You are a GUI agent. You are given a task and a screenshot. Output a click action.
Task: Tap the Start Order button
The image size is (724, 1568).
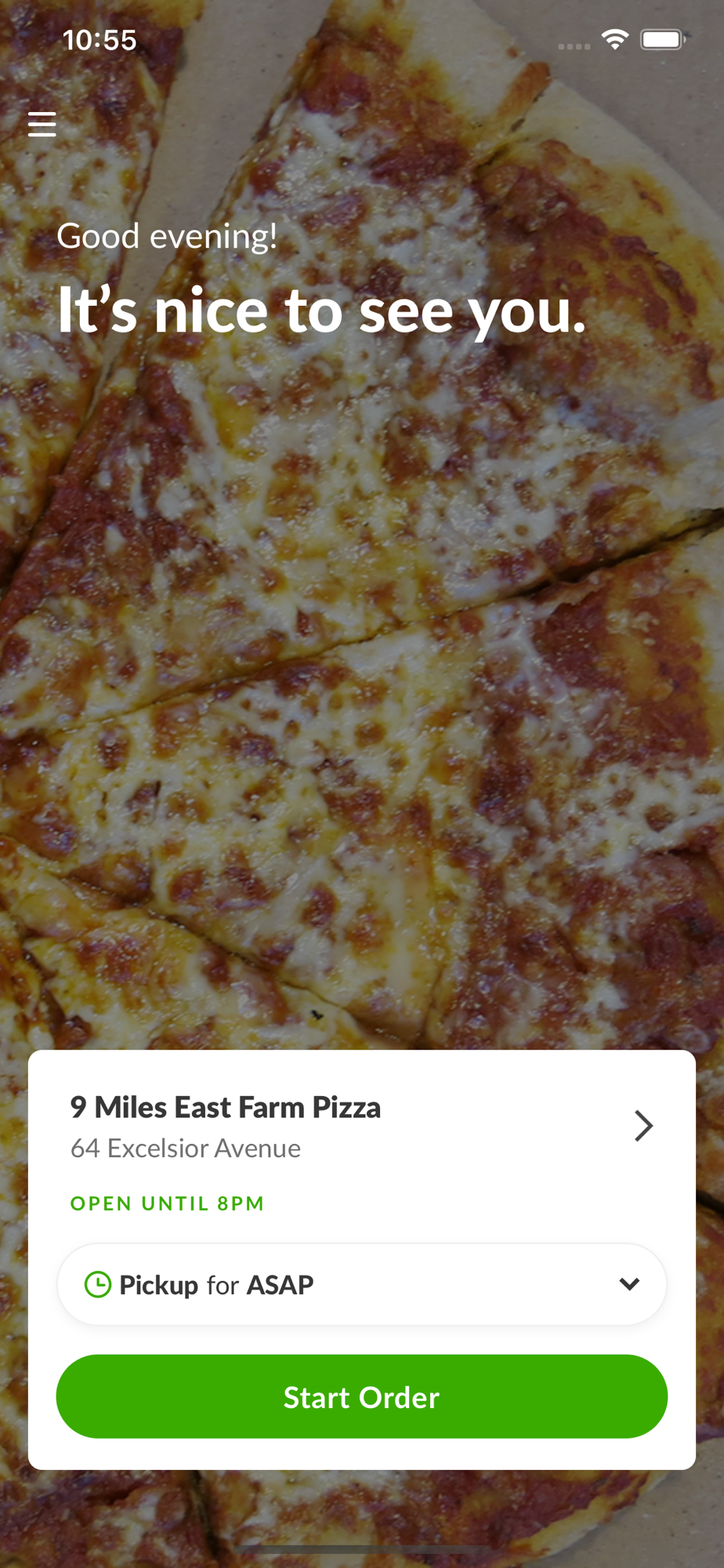(361, 1396)
